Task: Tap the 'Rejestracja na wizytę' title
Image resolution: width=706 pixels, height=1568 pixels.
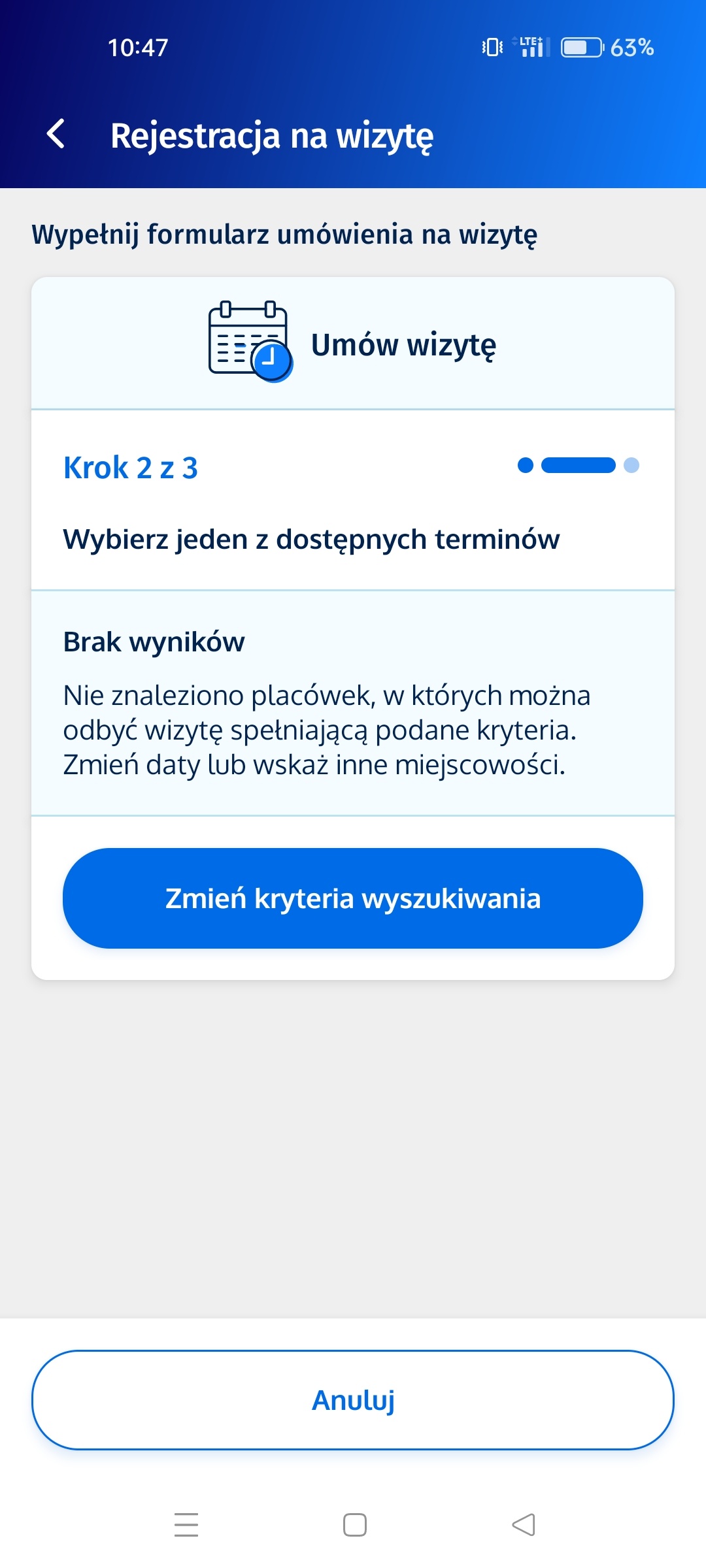Action: [x=272, y=135]
